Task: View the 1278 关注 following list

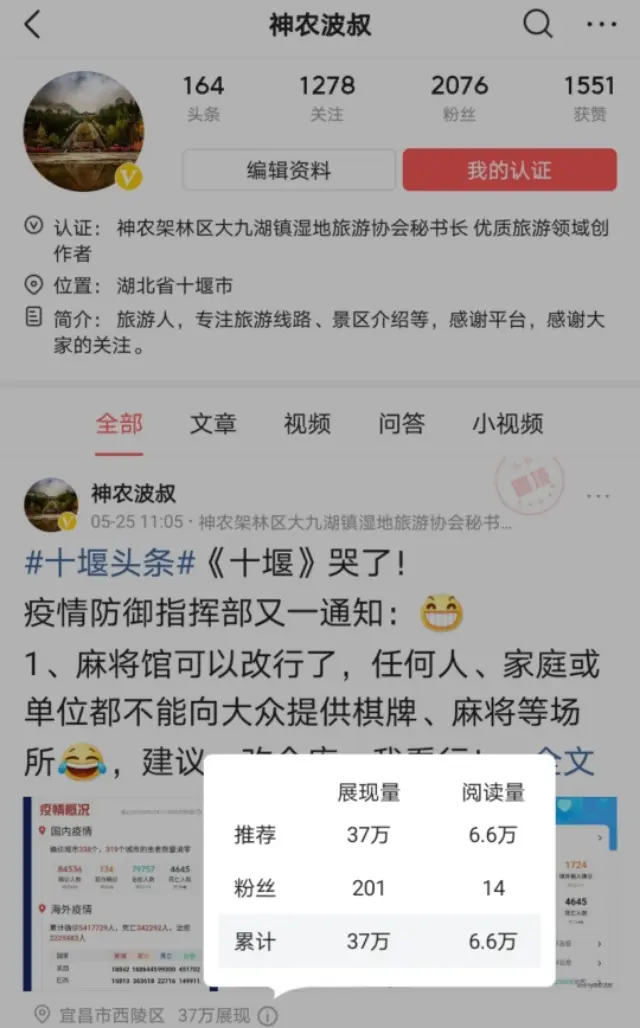Action: coord(326,97)
